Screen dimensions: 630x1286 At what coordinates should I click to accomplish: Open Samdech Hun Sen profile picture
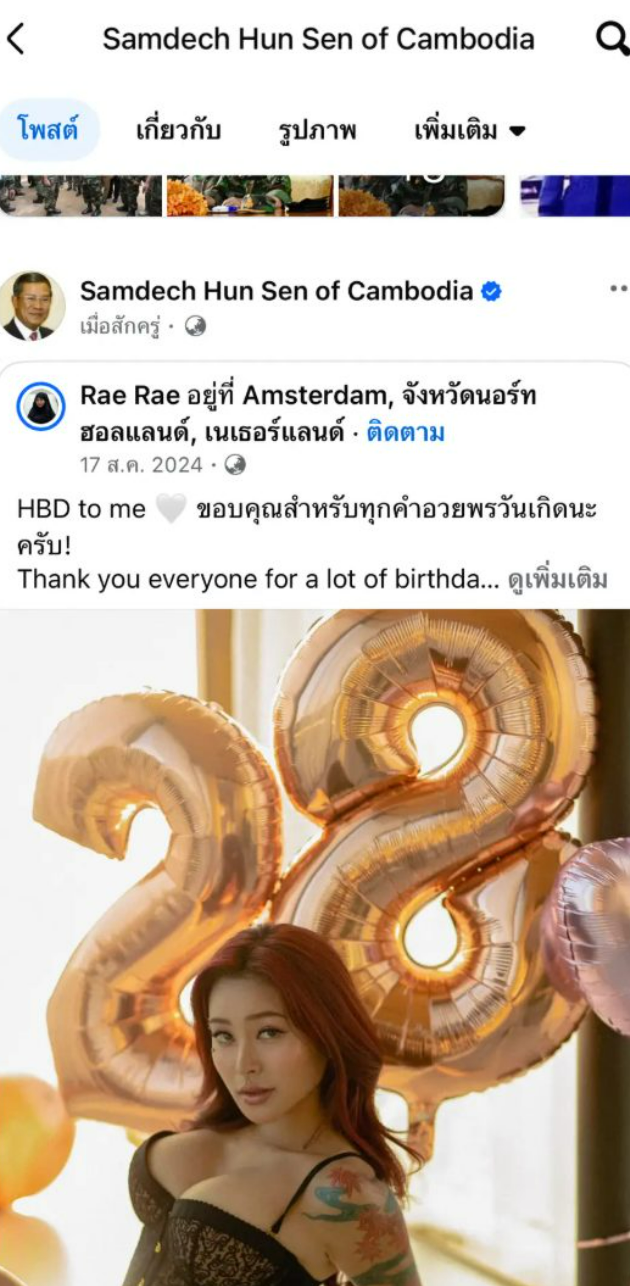click(x=32, y=306)
